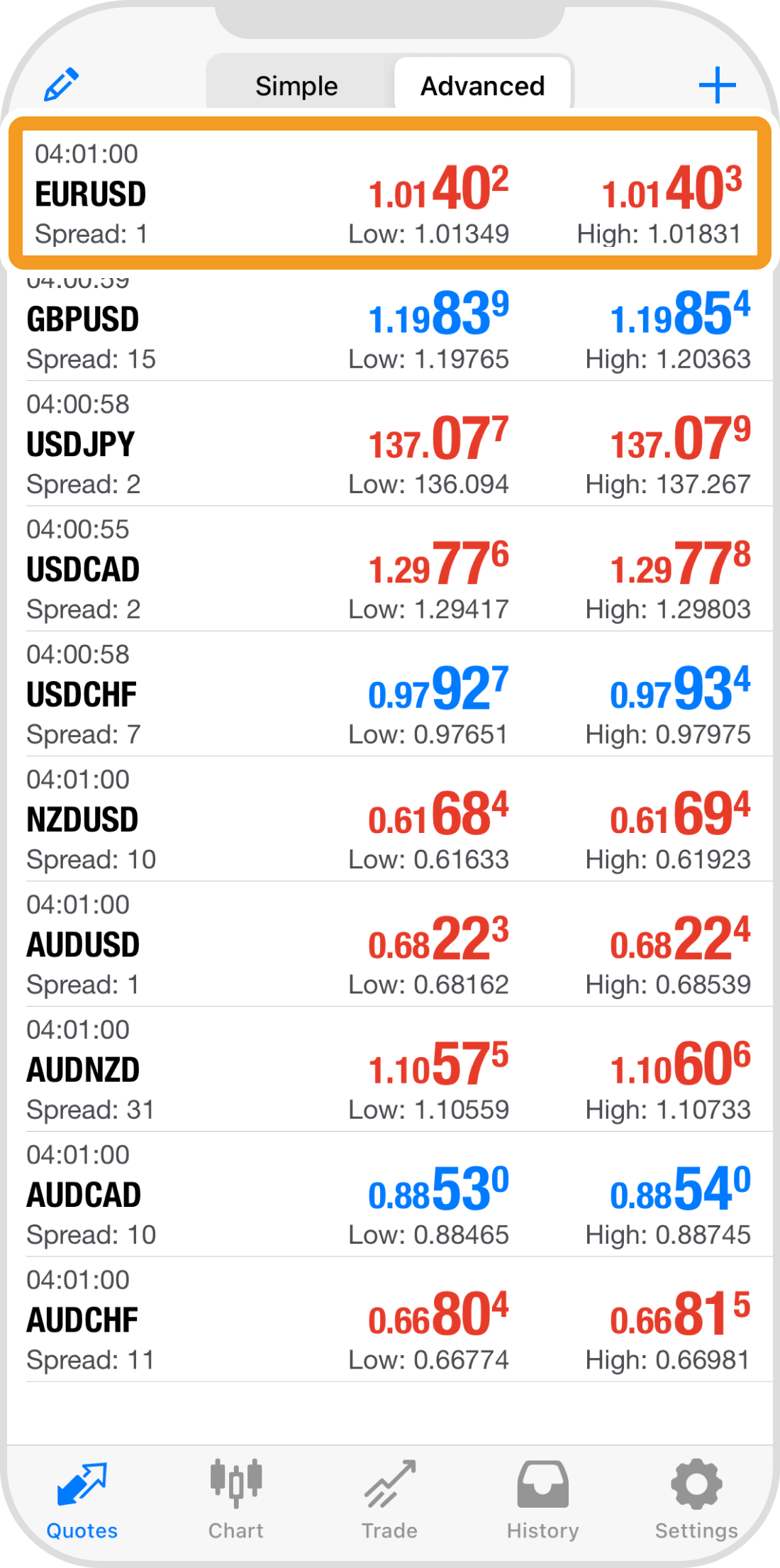Select the NZDUSD quote row
Image resolution: width=780 pixels, height=1568 pixels.
[x=390, y=819]
